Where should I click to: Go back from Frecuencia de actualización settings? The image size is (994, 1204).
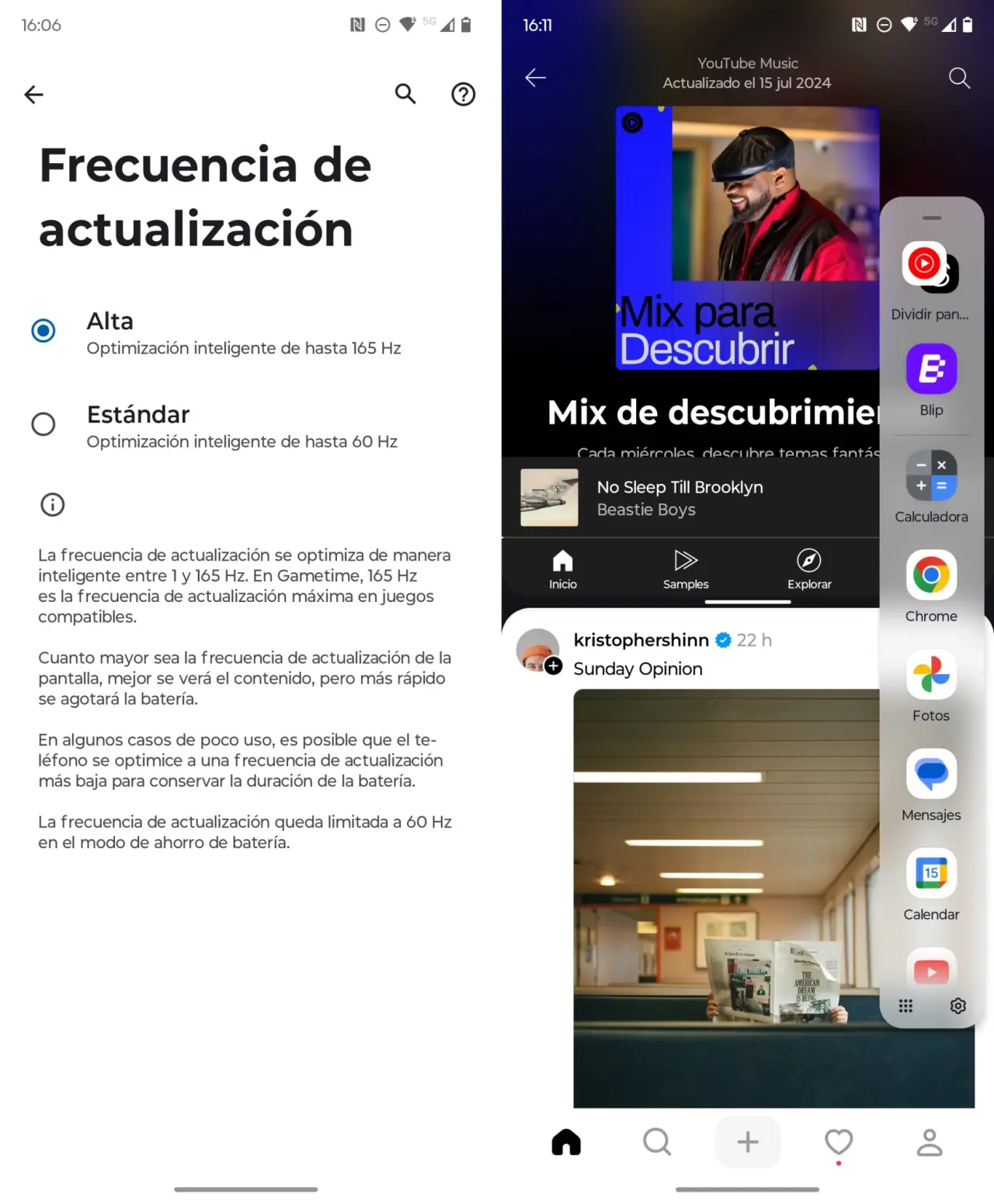tap(33, 95)
